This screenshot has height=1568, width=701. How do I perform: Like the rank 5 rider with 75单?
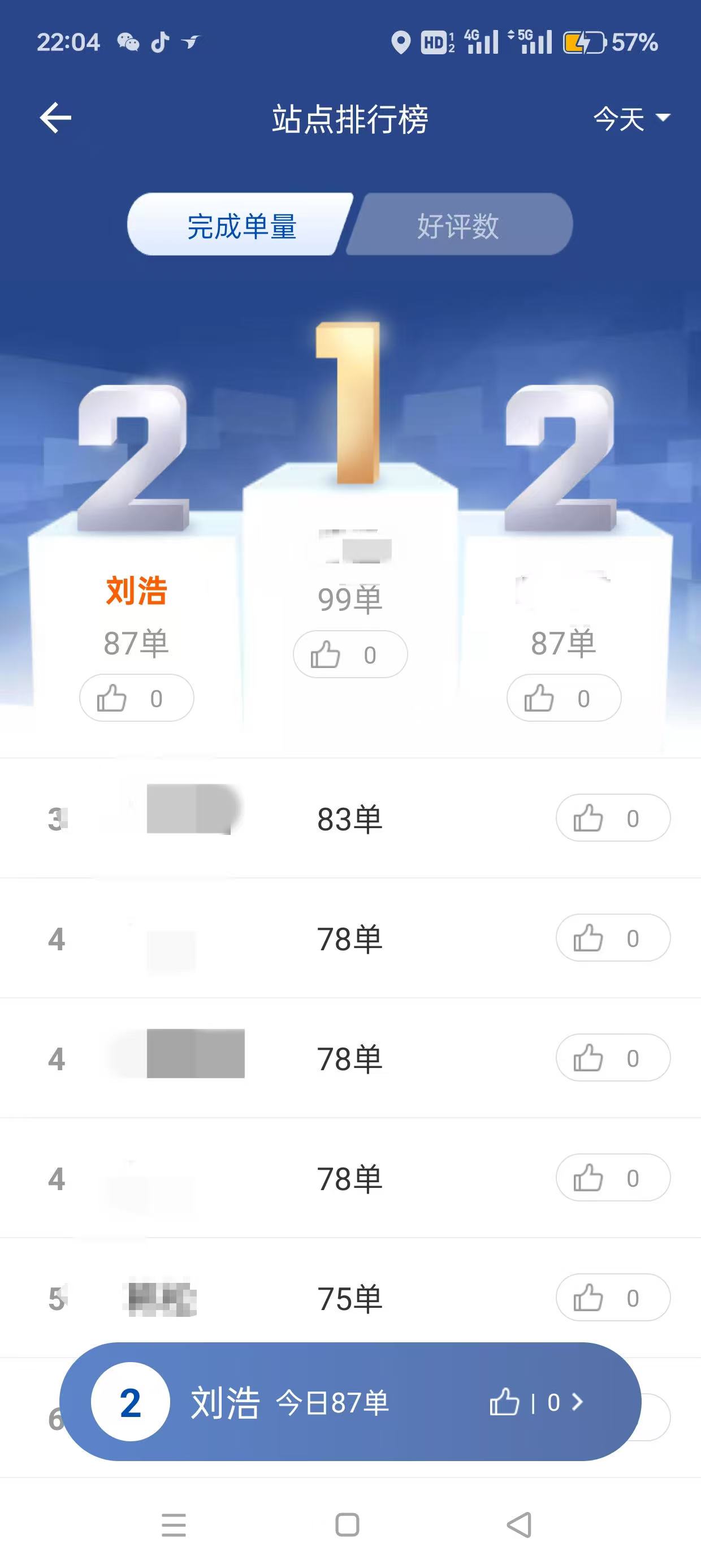click(612, 1298)
